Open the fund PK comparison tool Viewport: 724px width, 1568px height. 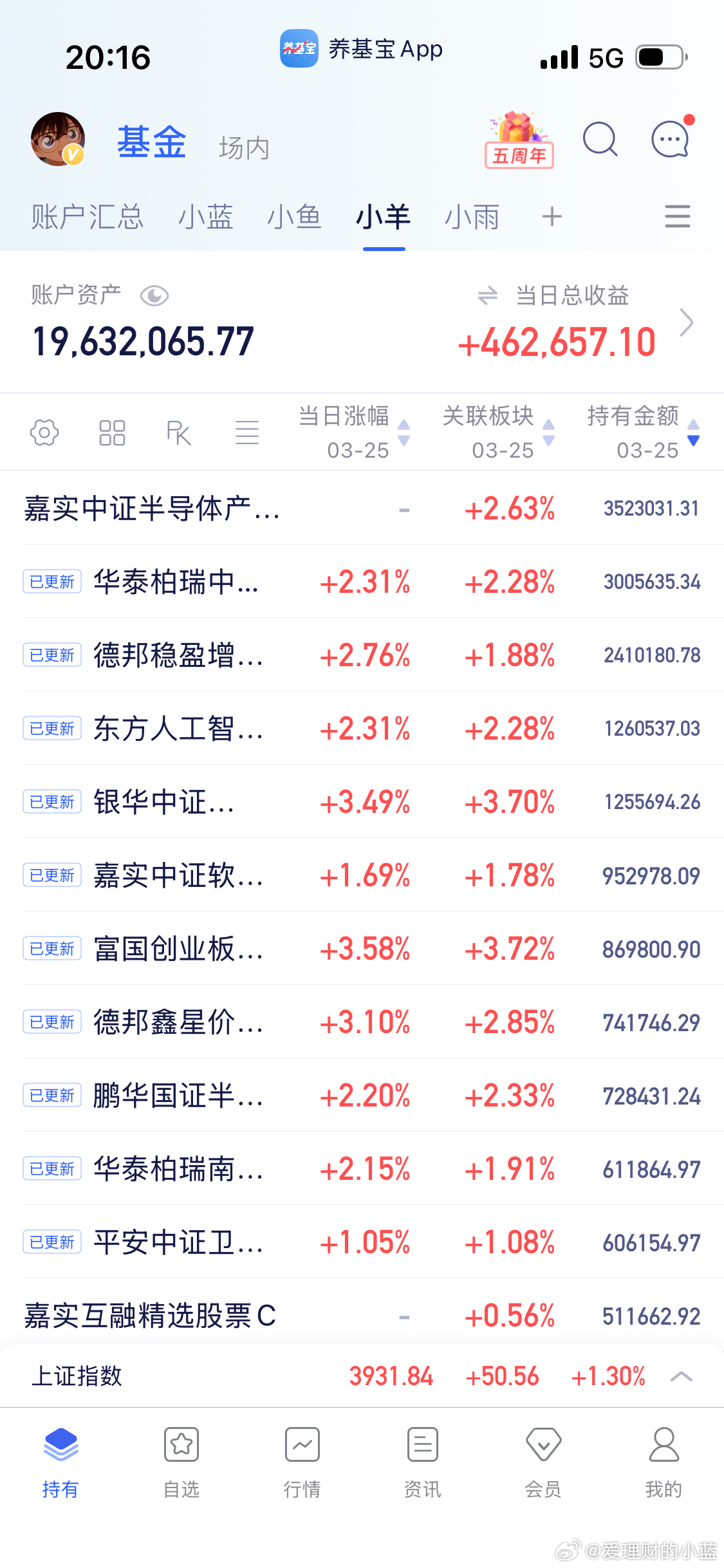(x=178, y=433)
